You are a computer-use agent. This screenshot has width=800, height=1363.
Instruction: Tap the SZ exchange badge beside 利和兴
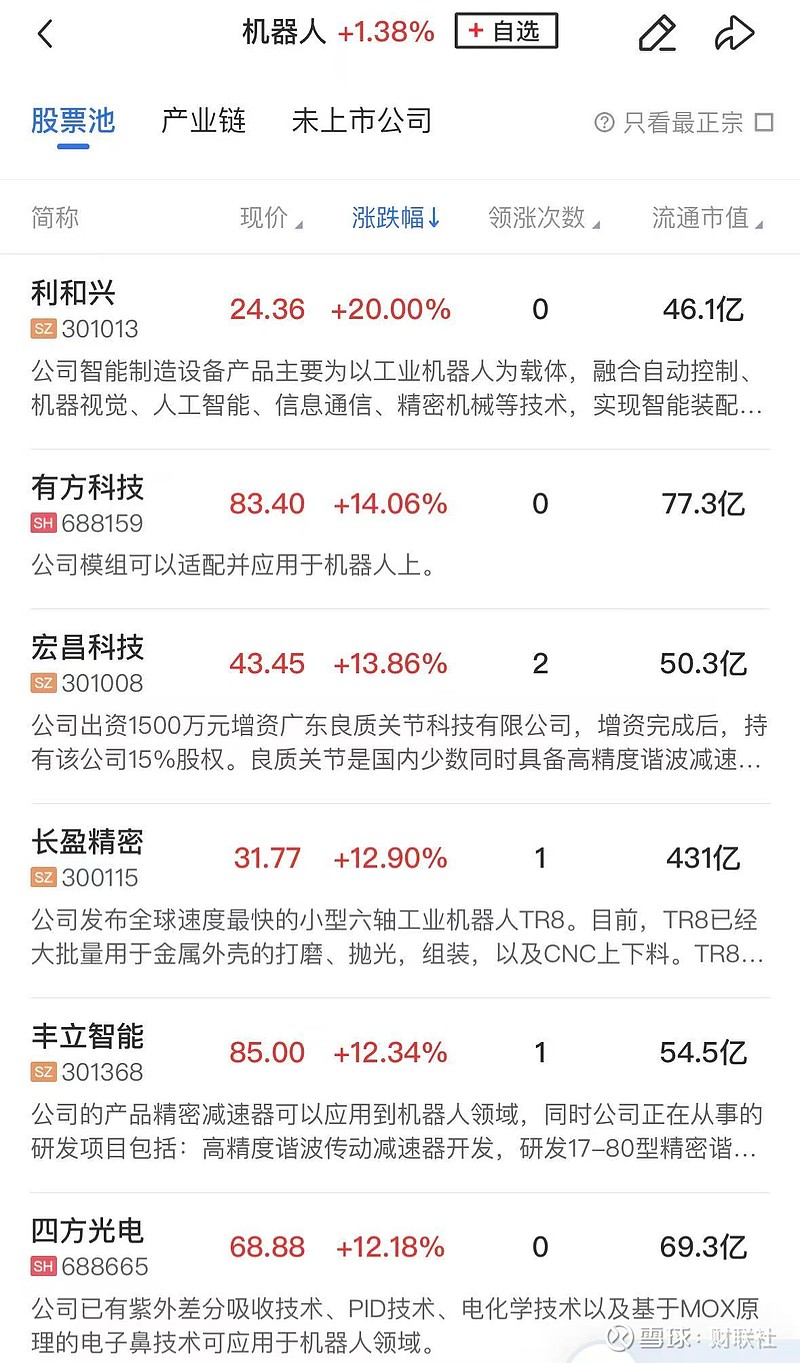44,327
